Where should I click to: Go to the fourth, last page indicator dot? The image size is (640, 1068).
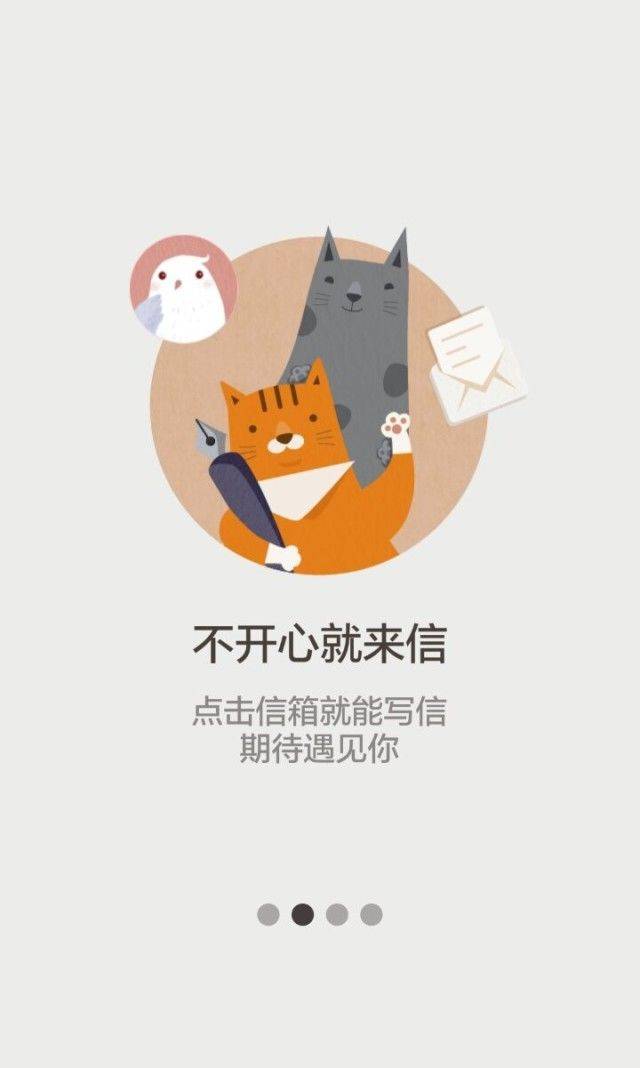371,914
